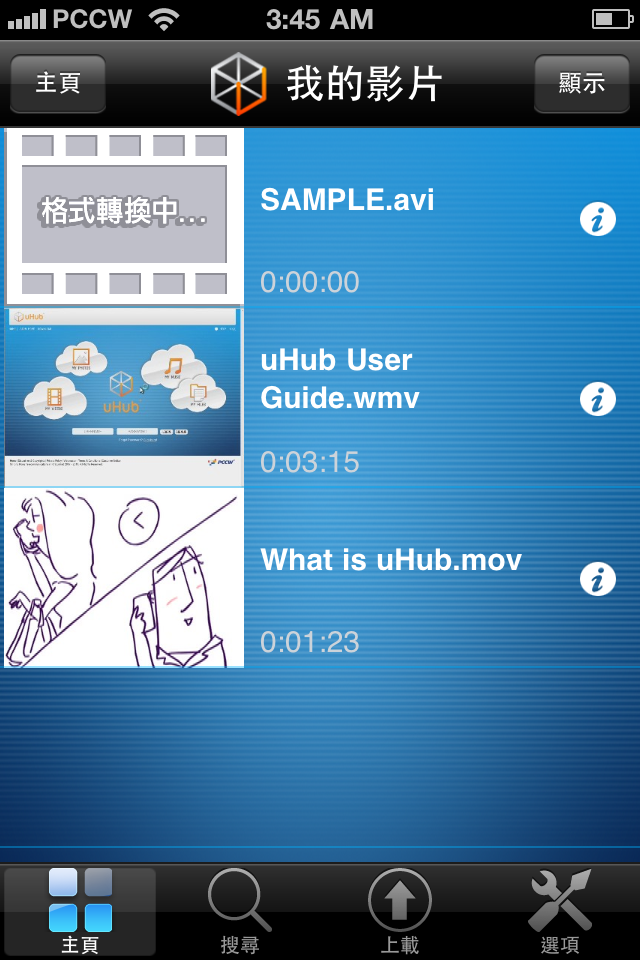Image resolution: width=640 pixels, height=960 pixels.
Task: Show info for uHub User Guide.wmv
Action: 598,399
